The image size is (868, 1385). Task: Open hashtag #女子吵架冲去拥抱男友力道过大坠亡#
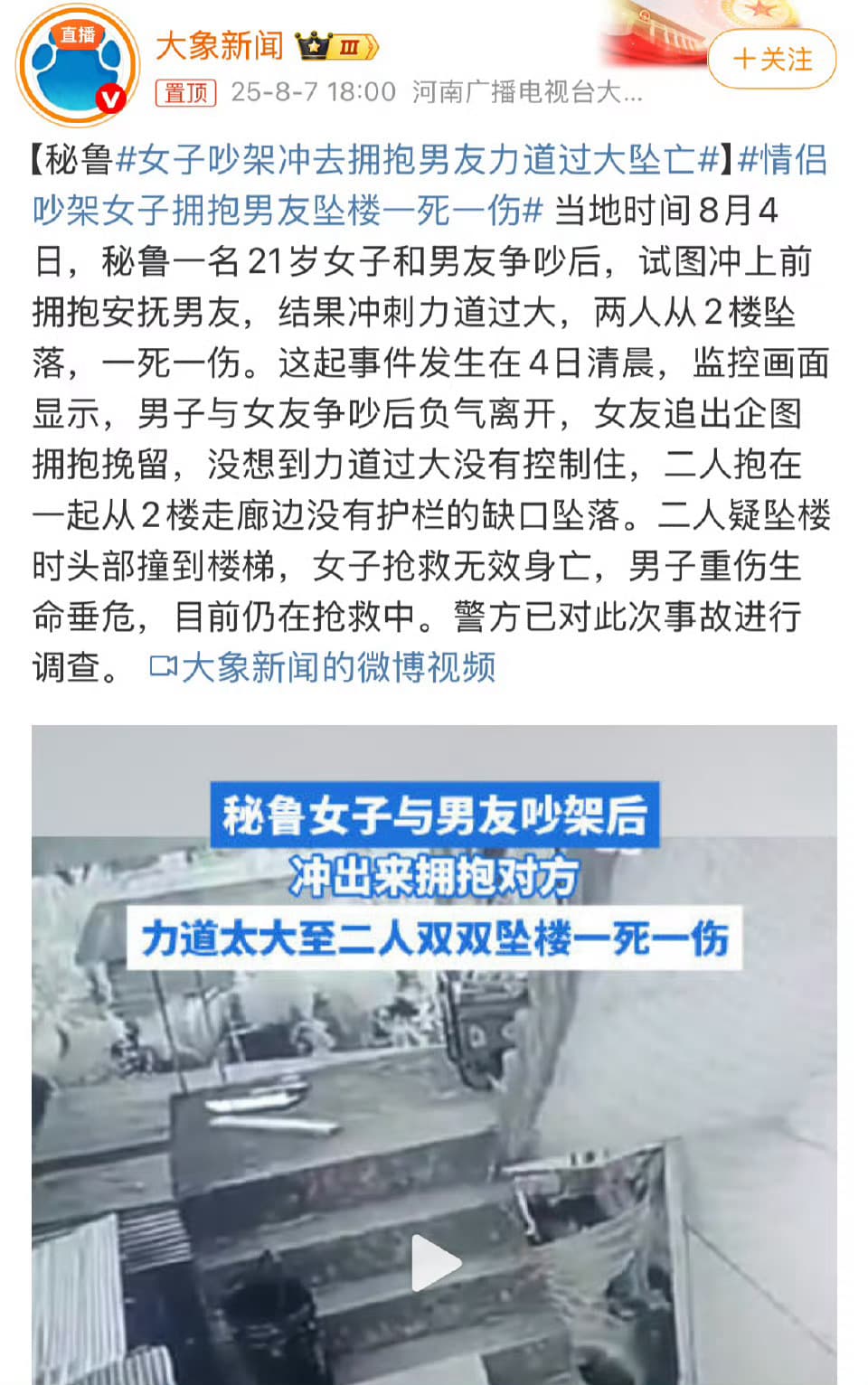[418, 160]
